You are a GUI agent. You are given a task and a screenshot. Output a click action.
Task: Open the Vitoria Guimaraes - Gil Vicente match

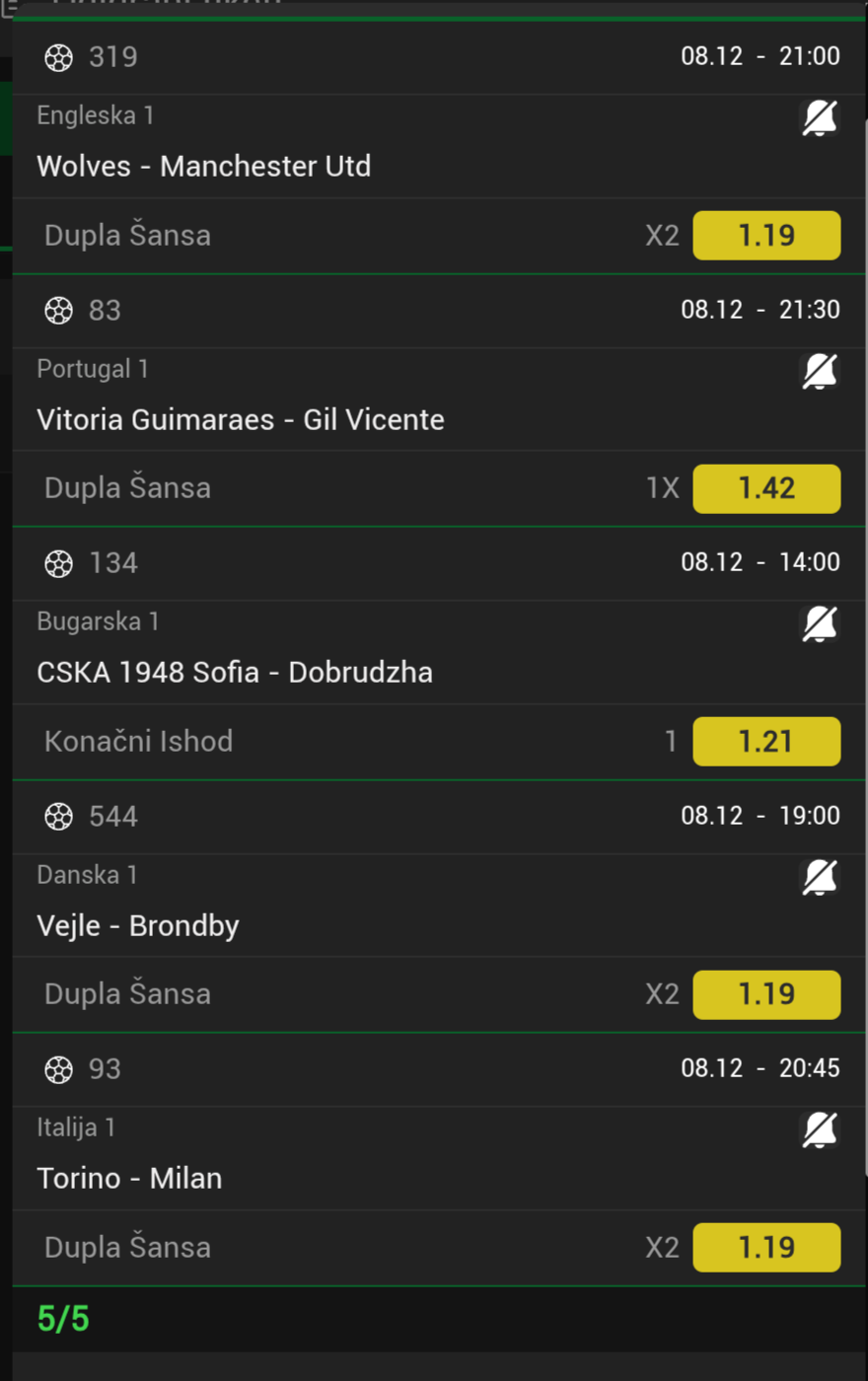coord(241,419)
